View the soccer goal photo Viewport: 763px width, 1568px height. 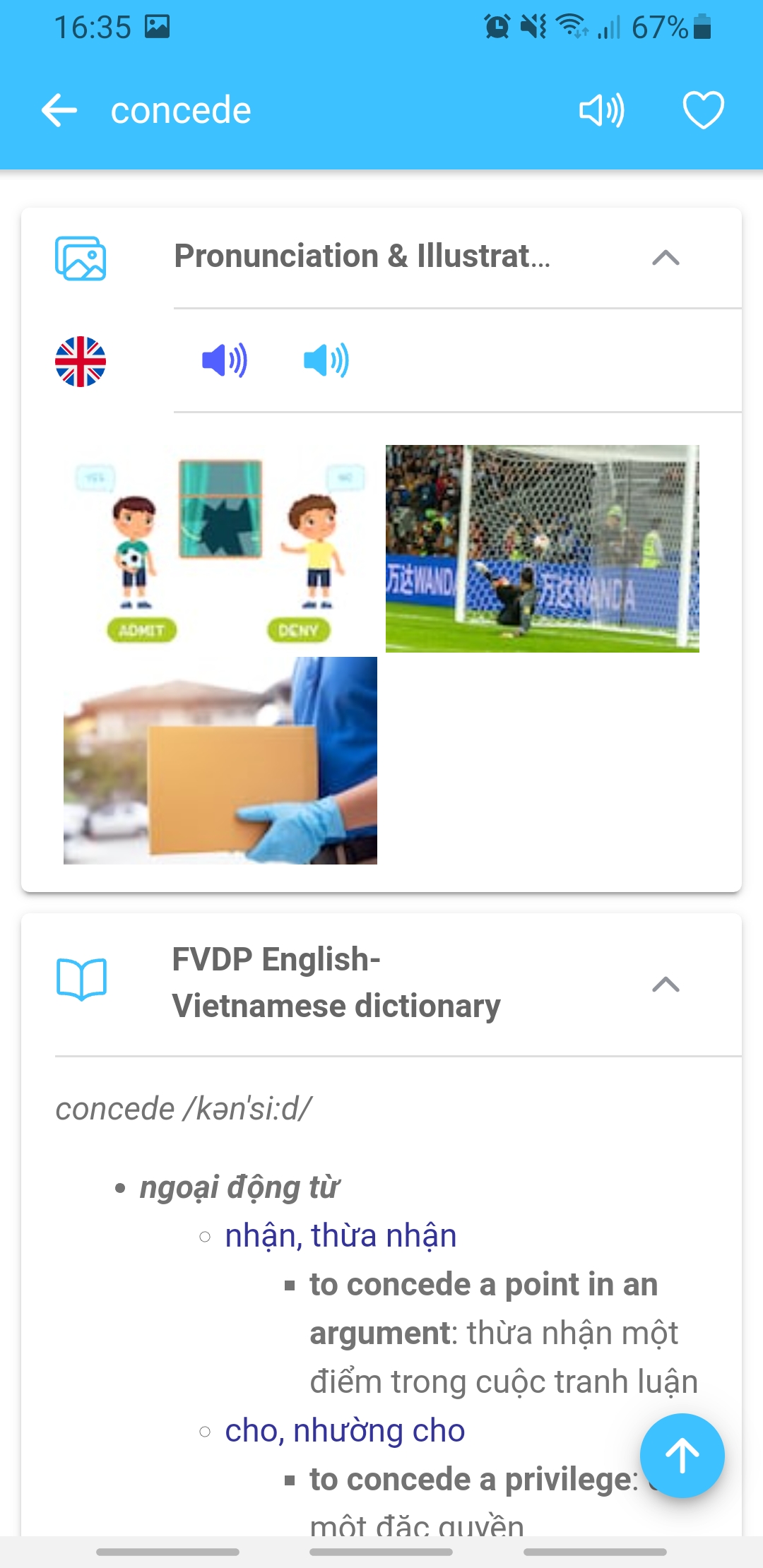[x=542, y=548]
